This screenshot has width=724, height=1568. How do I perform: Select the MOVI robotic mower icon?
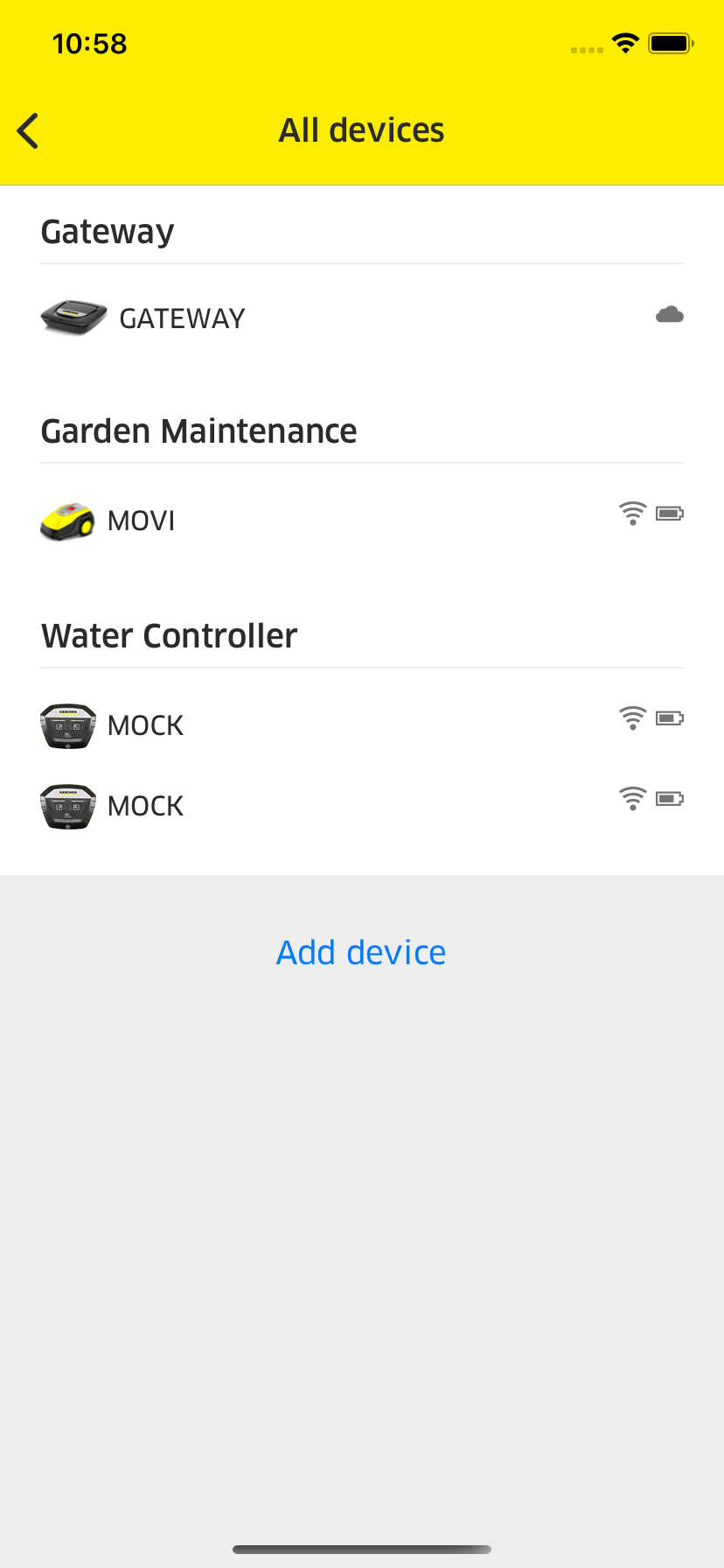(67, 520)
